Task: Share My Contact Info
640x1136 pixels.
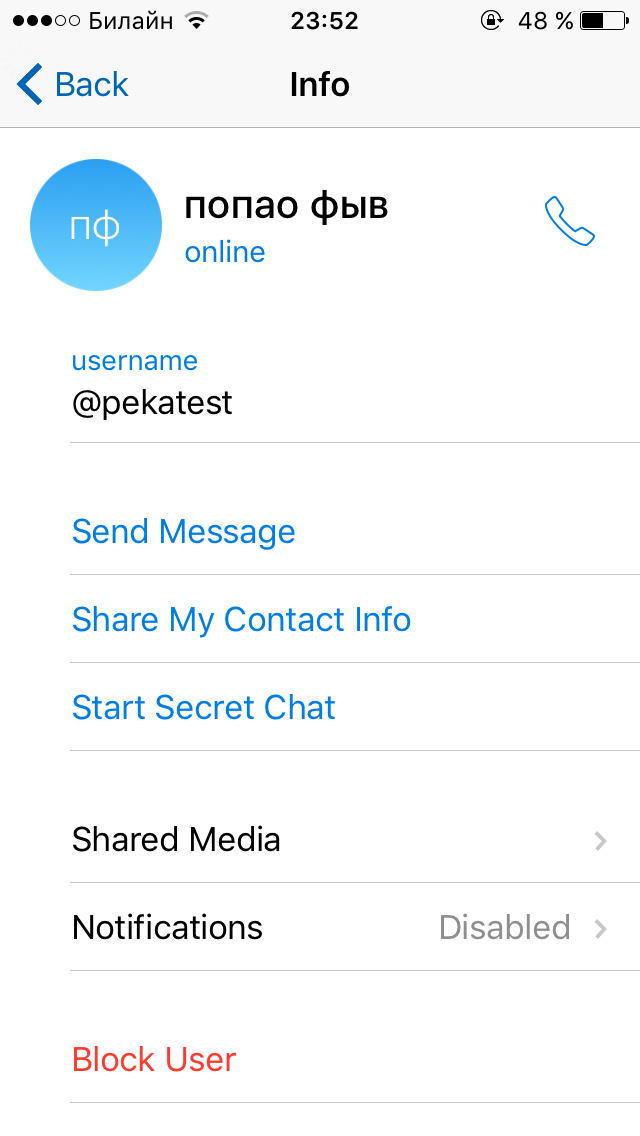Action: [241, 620]
